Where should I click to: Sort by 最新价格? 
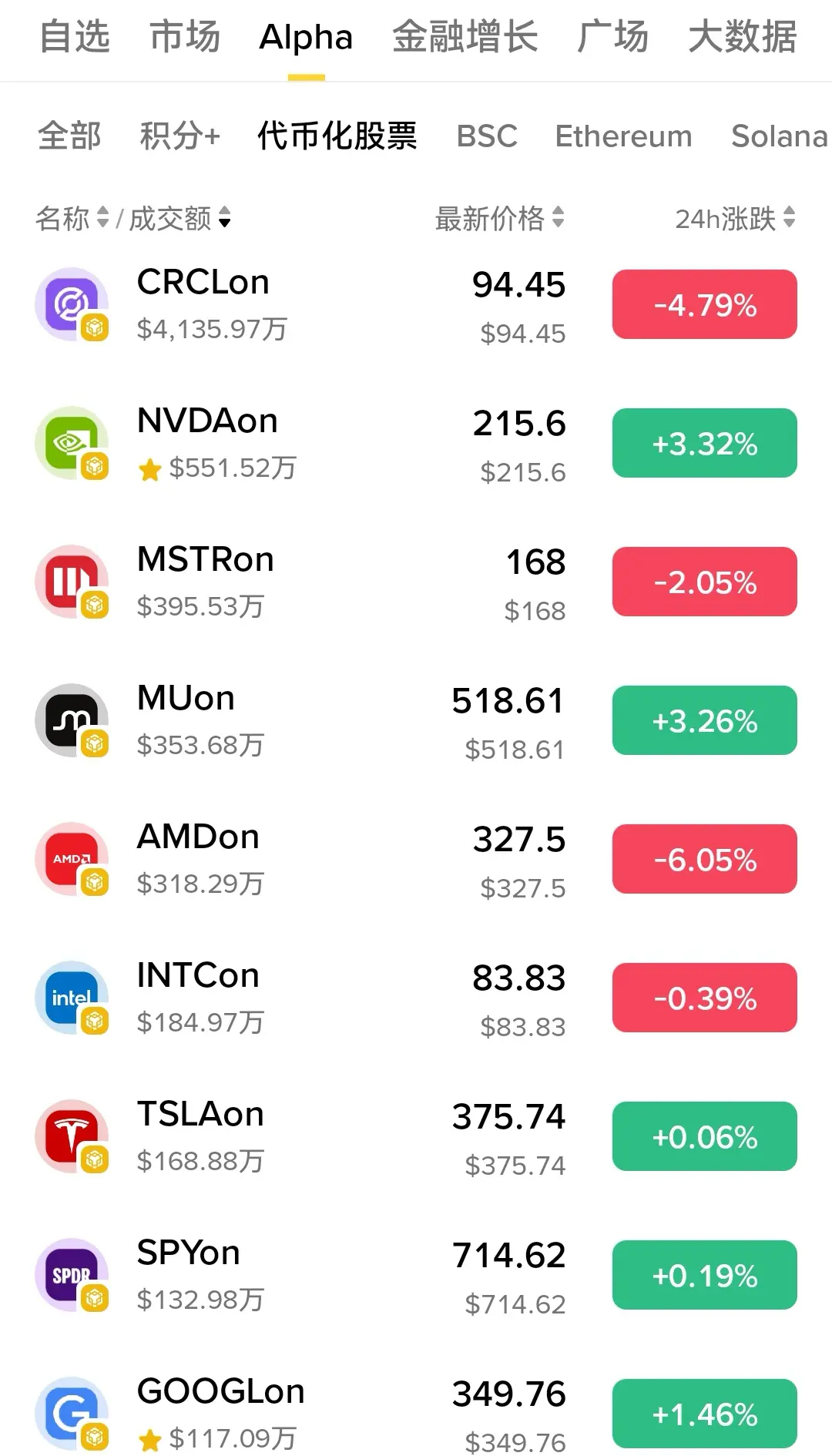tap(499, 219)
